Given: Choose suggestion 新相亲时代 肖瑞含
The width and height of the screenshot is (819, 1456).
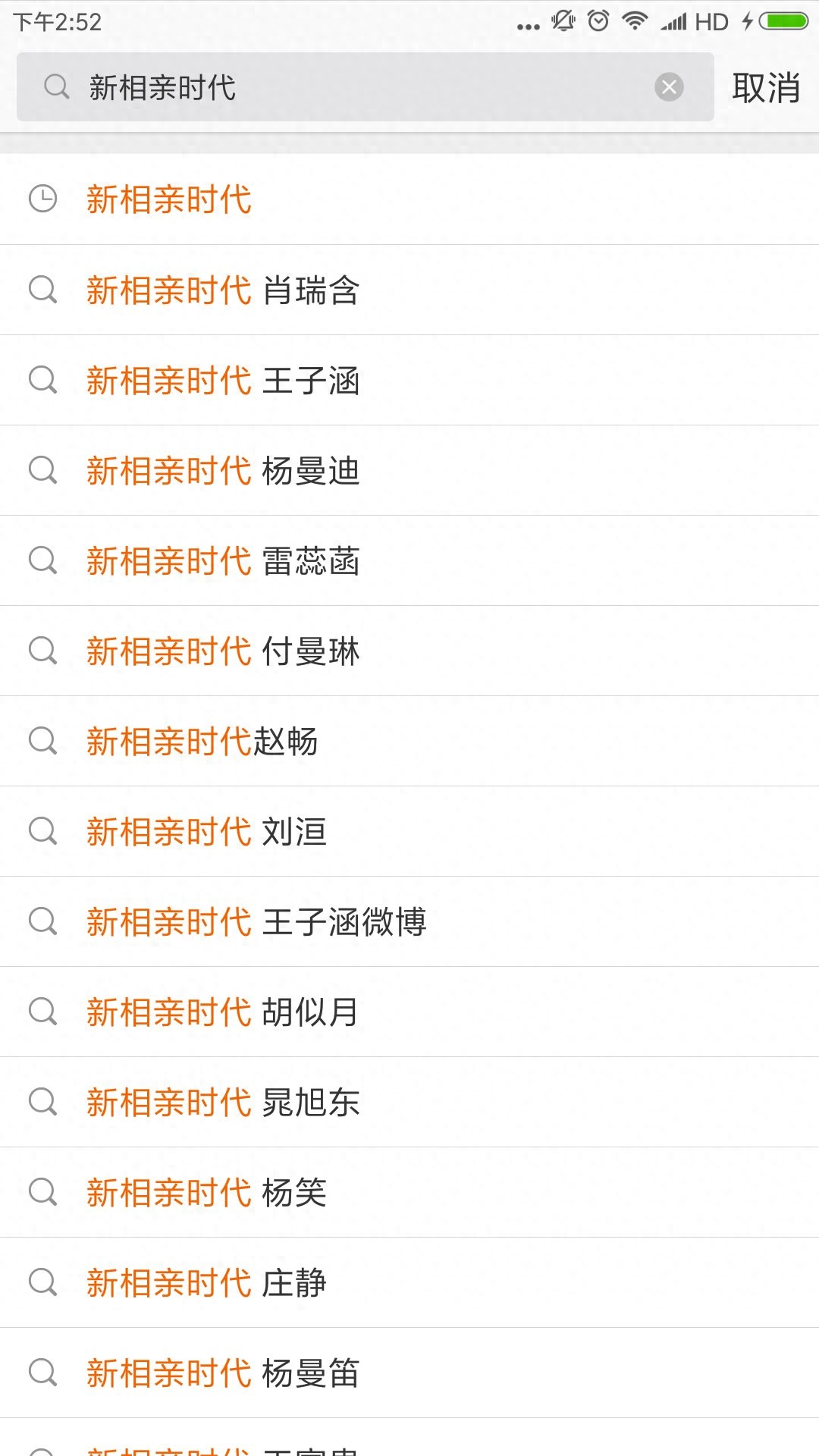Looking at the screenshot, I should click(x=409, y=290).
